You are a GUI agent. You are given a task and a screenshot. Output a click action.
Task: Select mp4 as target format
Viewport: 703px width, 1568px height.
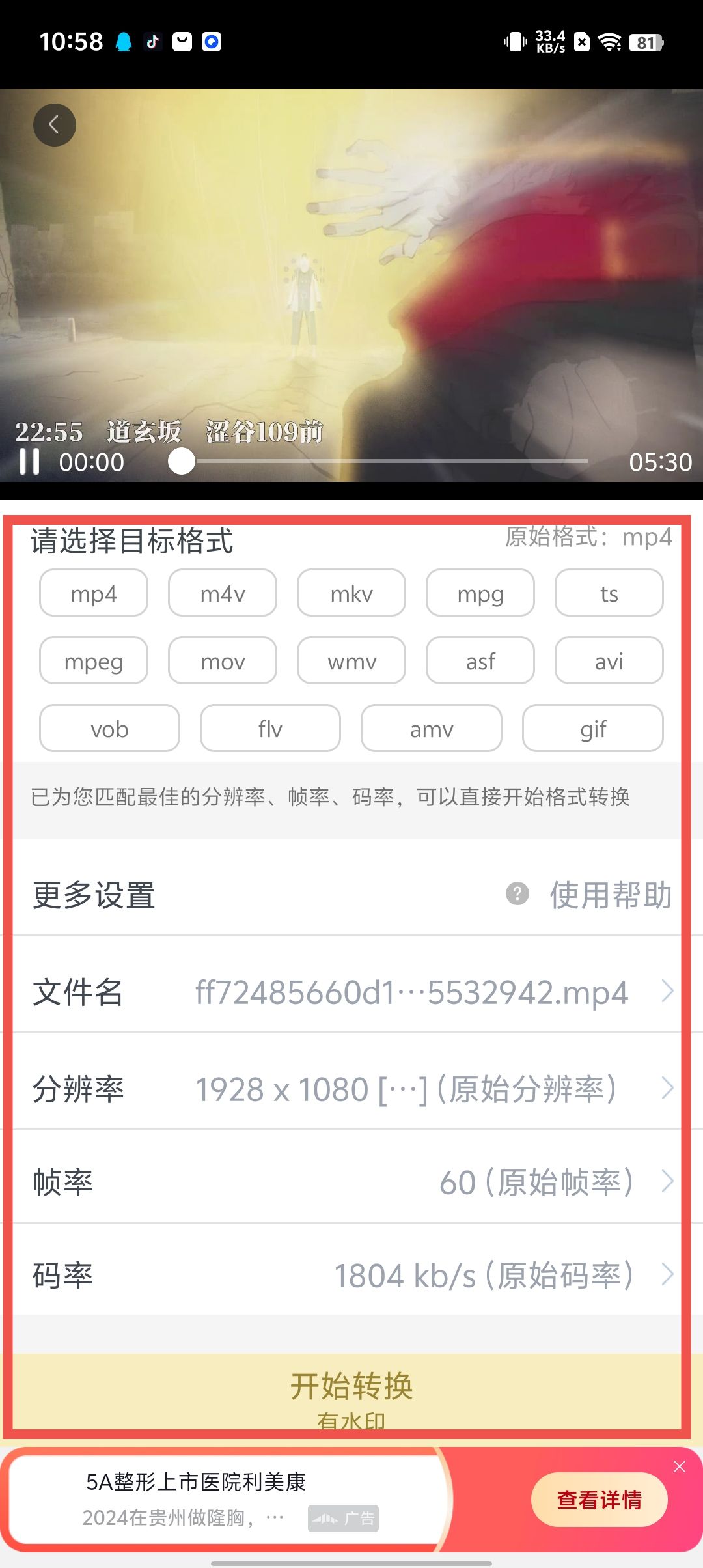tap(94, 593)
